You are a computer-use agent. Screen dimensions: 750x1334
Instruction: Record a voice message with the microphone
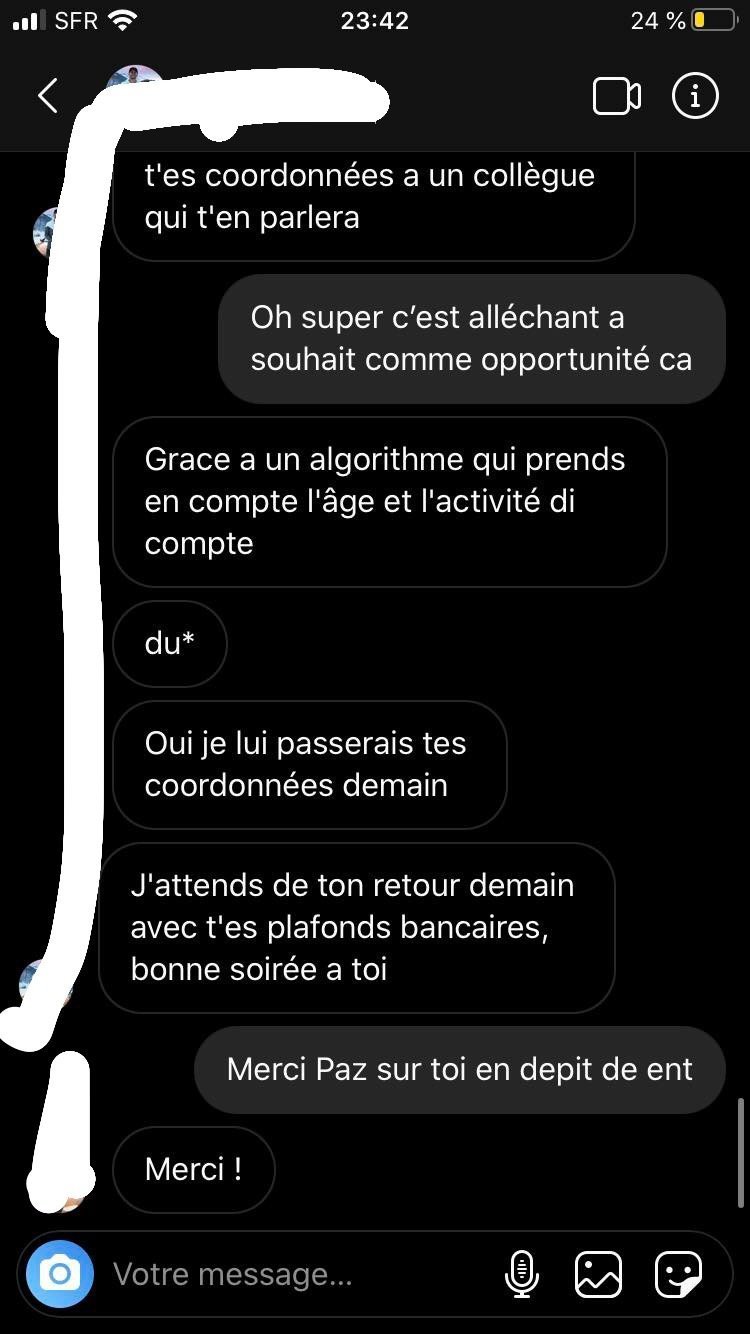[x=521, y=1274]
